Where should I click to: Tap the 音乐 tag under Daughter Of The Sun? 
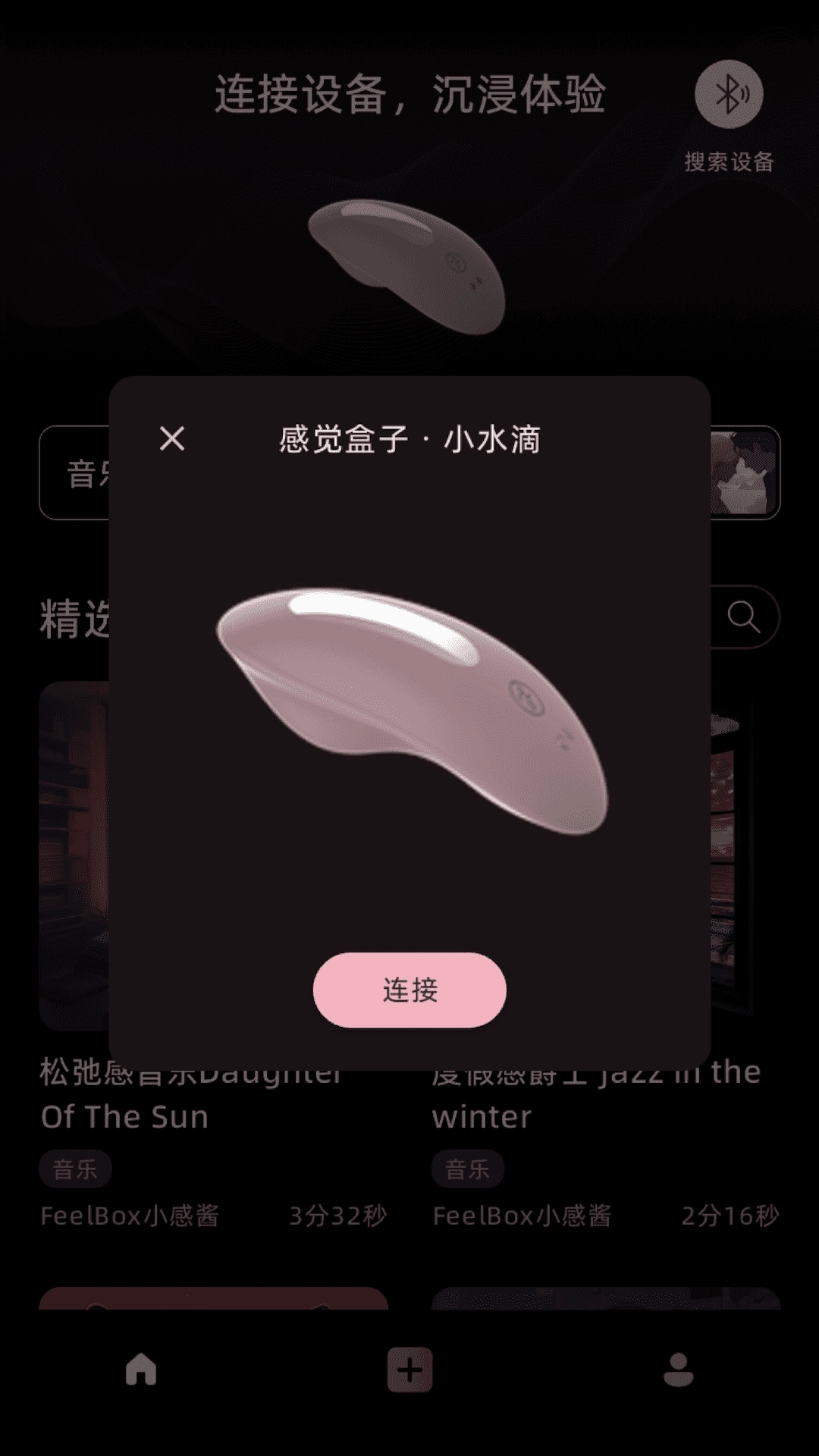(76, 1169)
